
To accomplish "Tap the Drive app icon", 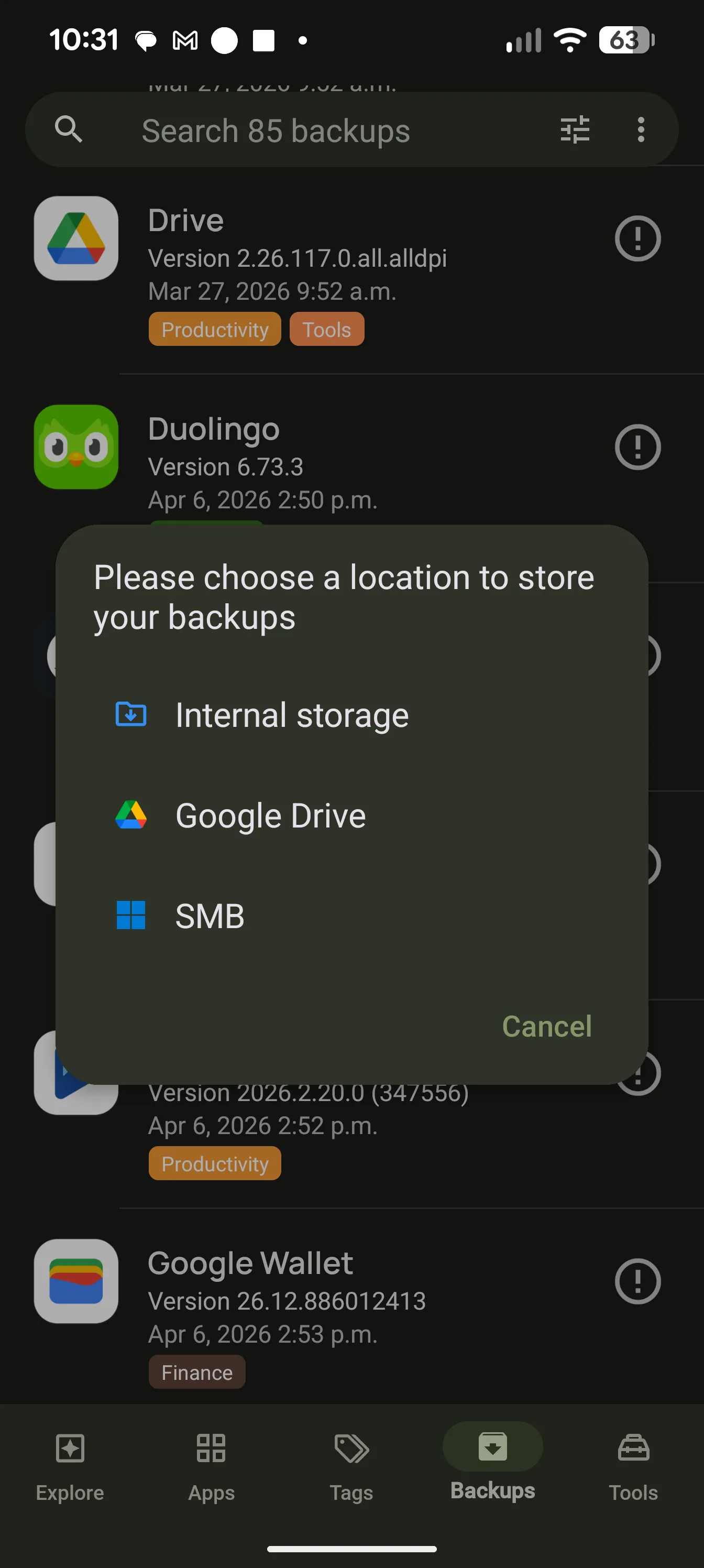I will click(75, 238).
